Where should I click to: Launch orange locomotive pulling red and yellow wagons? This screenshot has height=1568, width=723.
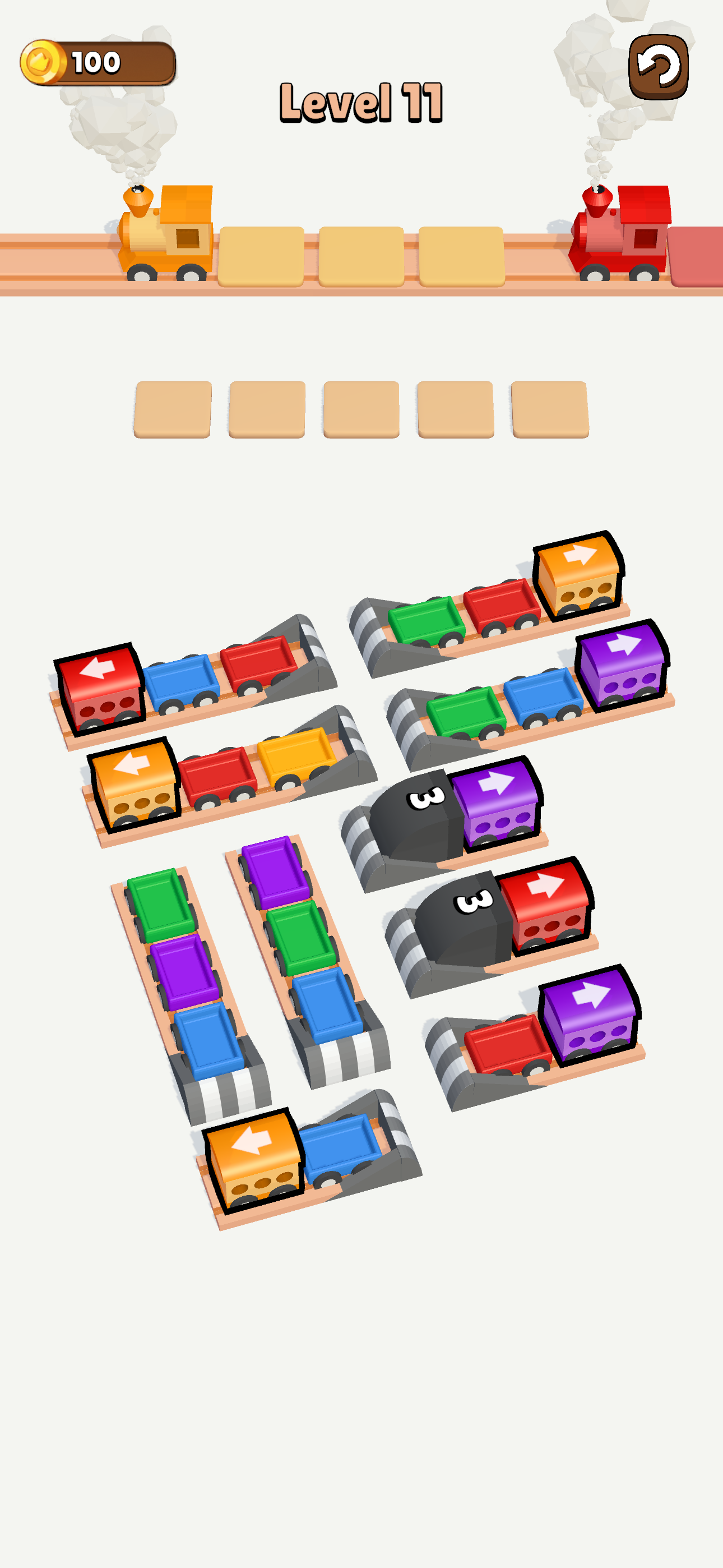(135, 783)
